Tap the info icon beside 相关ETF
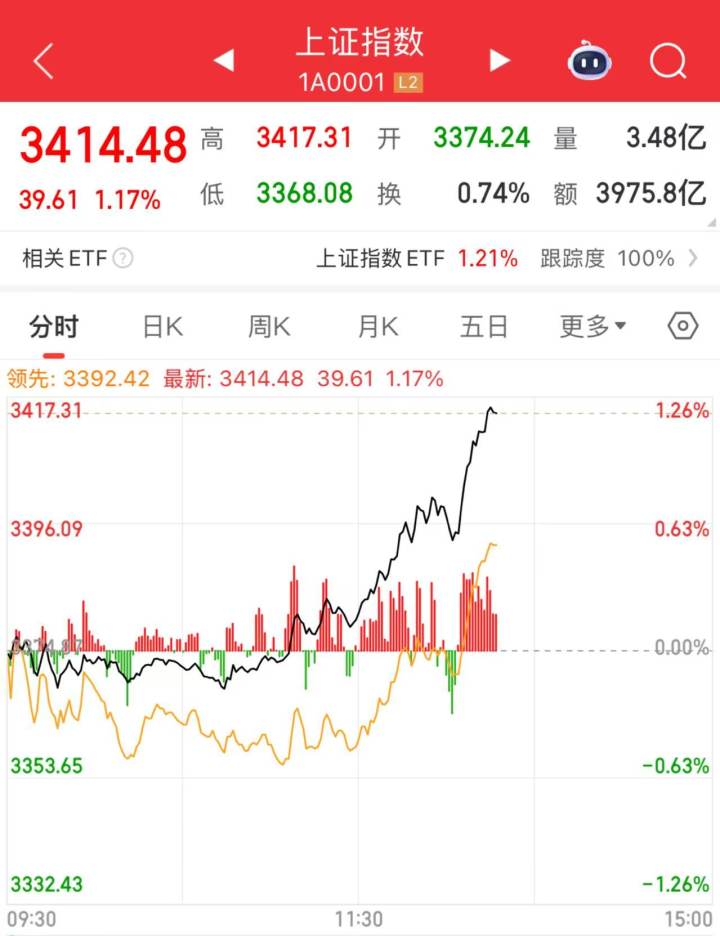The height and width of the screenshot is (936, 720). [x=123, y=259]
